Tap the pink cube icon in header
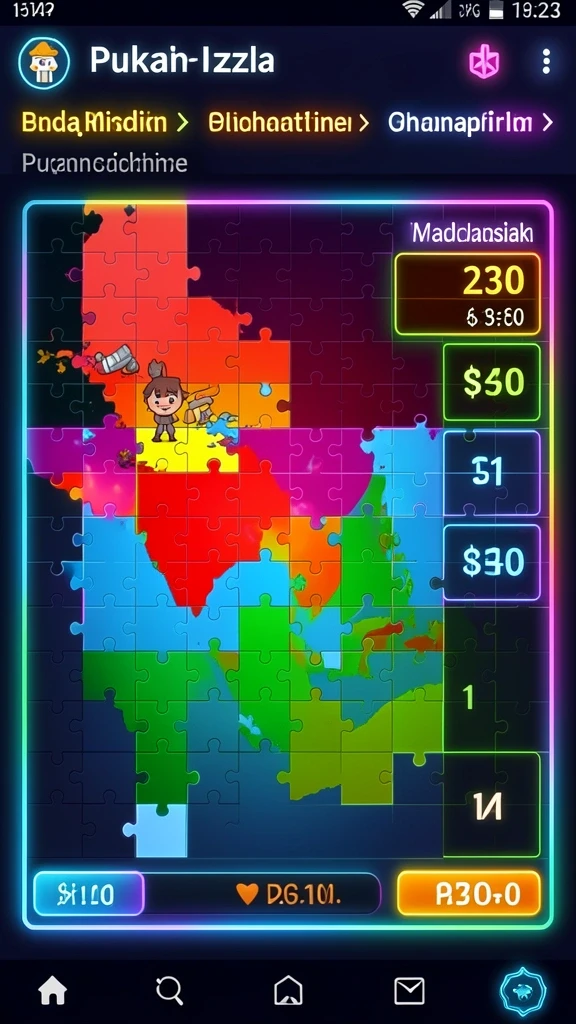Image resolution: width=576 pixels, height=1024 pixels. (x=484, y=63)
